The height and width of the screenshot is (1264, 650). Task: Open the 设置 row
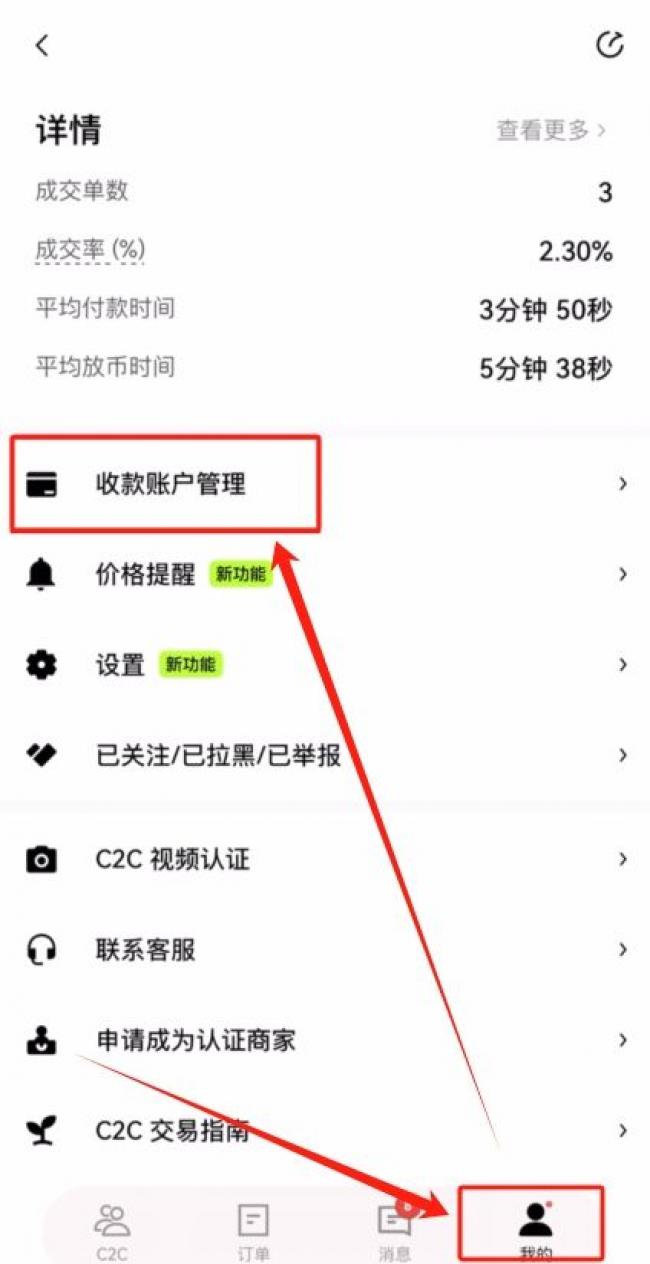coord(325,664)
